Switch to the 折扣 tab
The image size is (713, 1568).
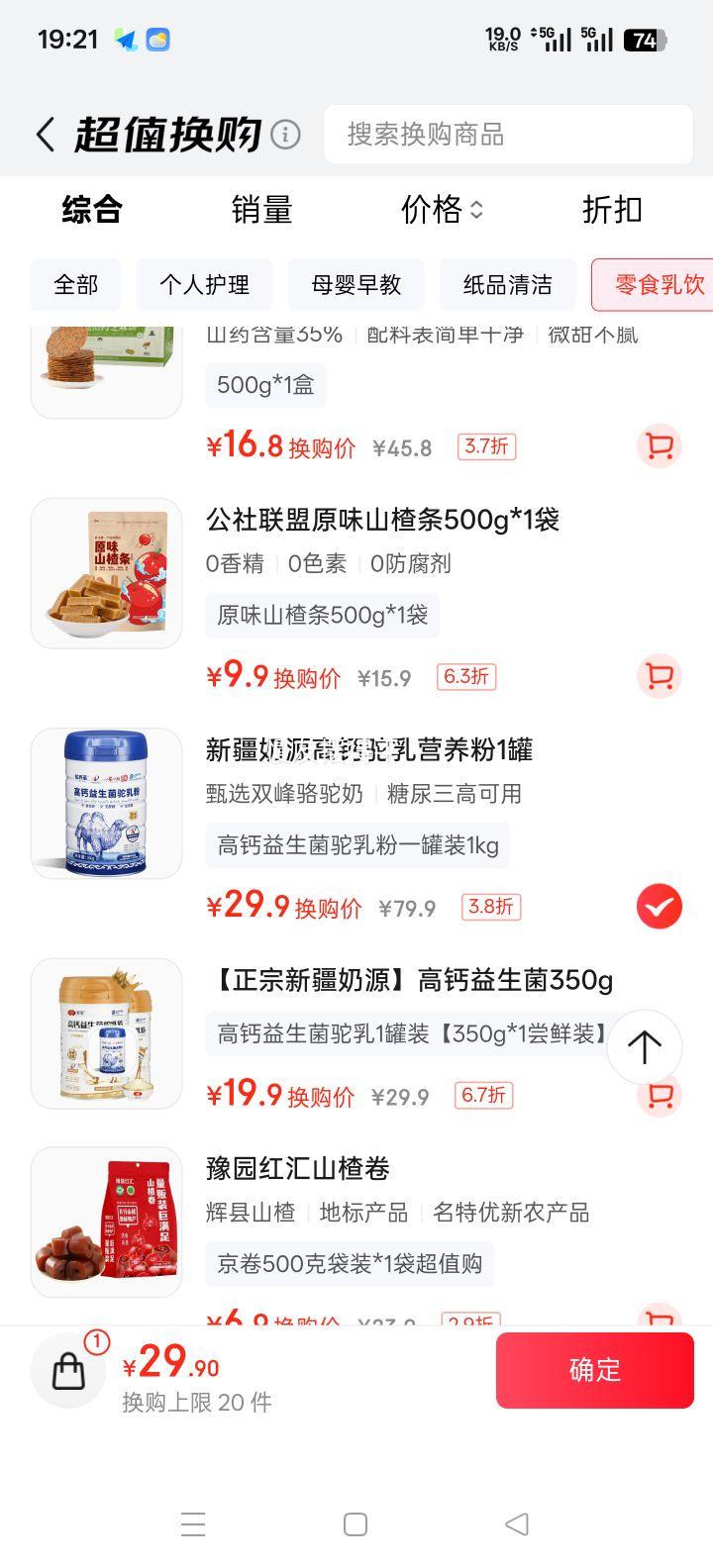click(612, 211)
